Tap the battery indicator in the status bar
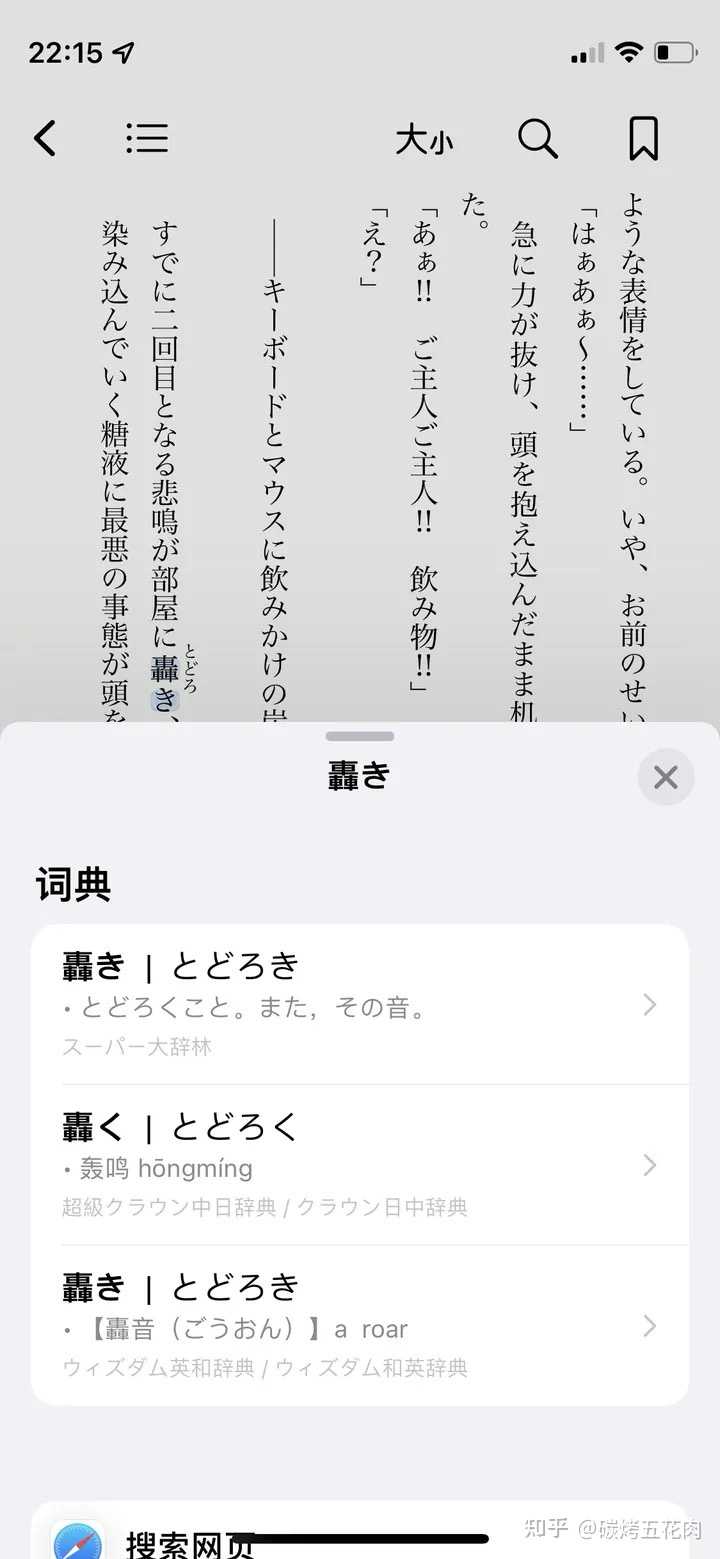Image resolution: width=720 pixels, height=1559 pixels. [x=675, y=51]
